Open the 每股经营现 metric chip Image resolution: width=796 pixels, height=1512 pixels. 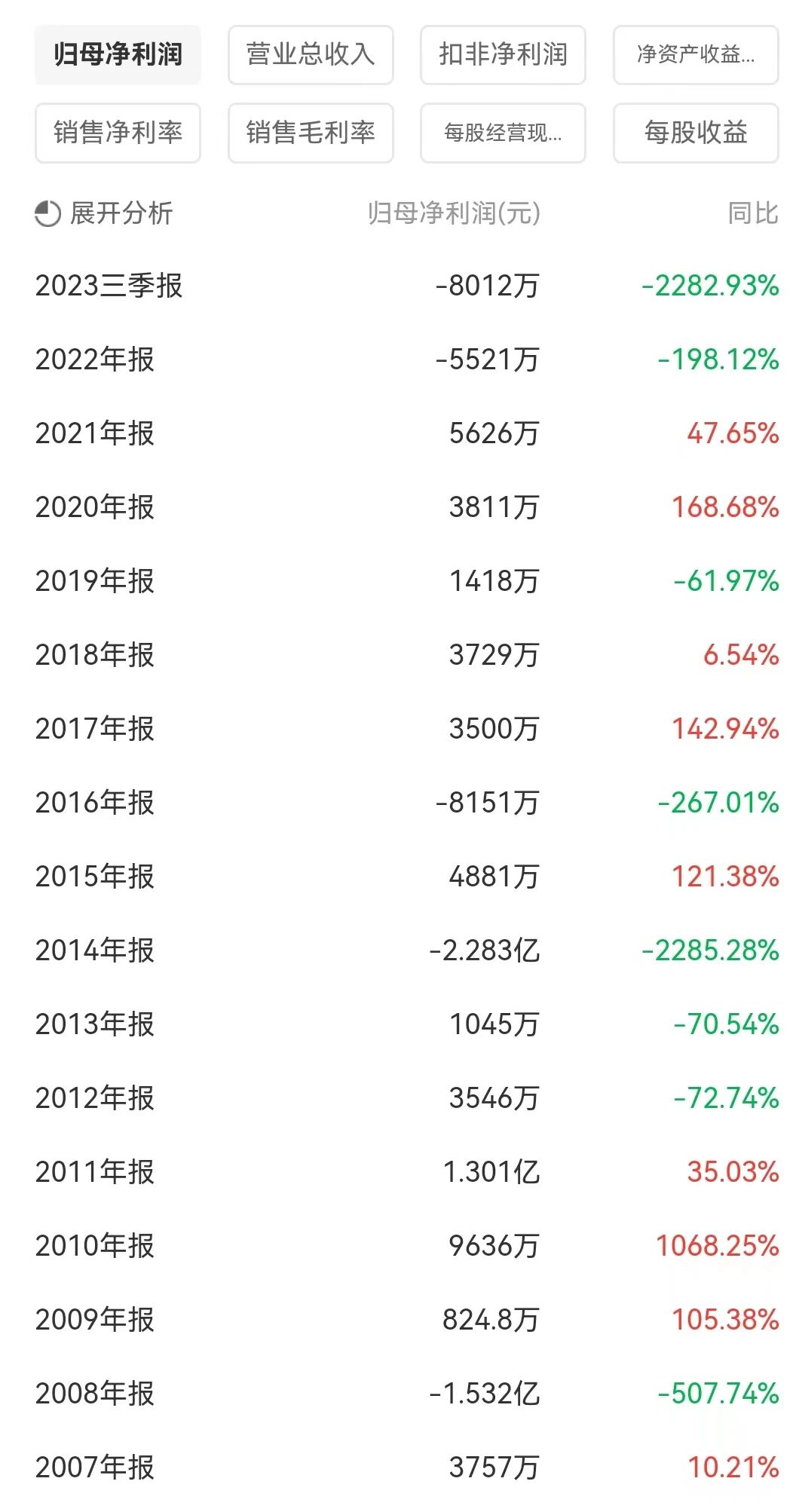pyautogui.click(x=503, y=133)
